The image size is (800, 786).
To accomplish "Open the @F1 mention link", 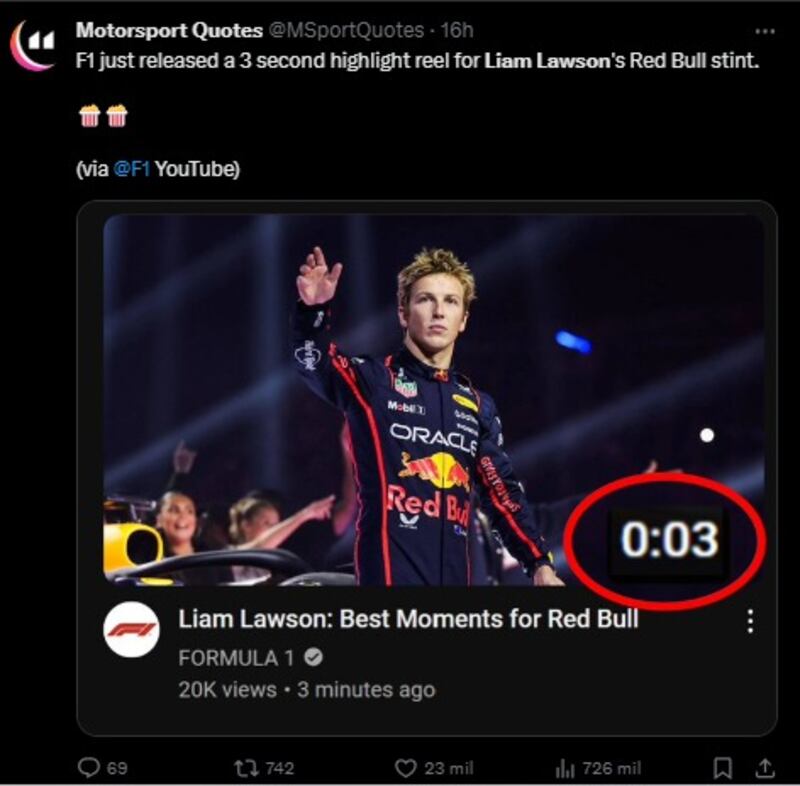I will pyautogui.click(x=132, y=169).
